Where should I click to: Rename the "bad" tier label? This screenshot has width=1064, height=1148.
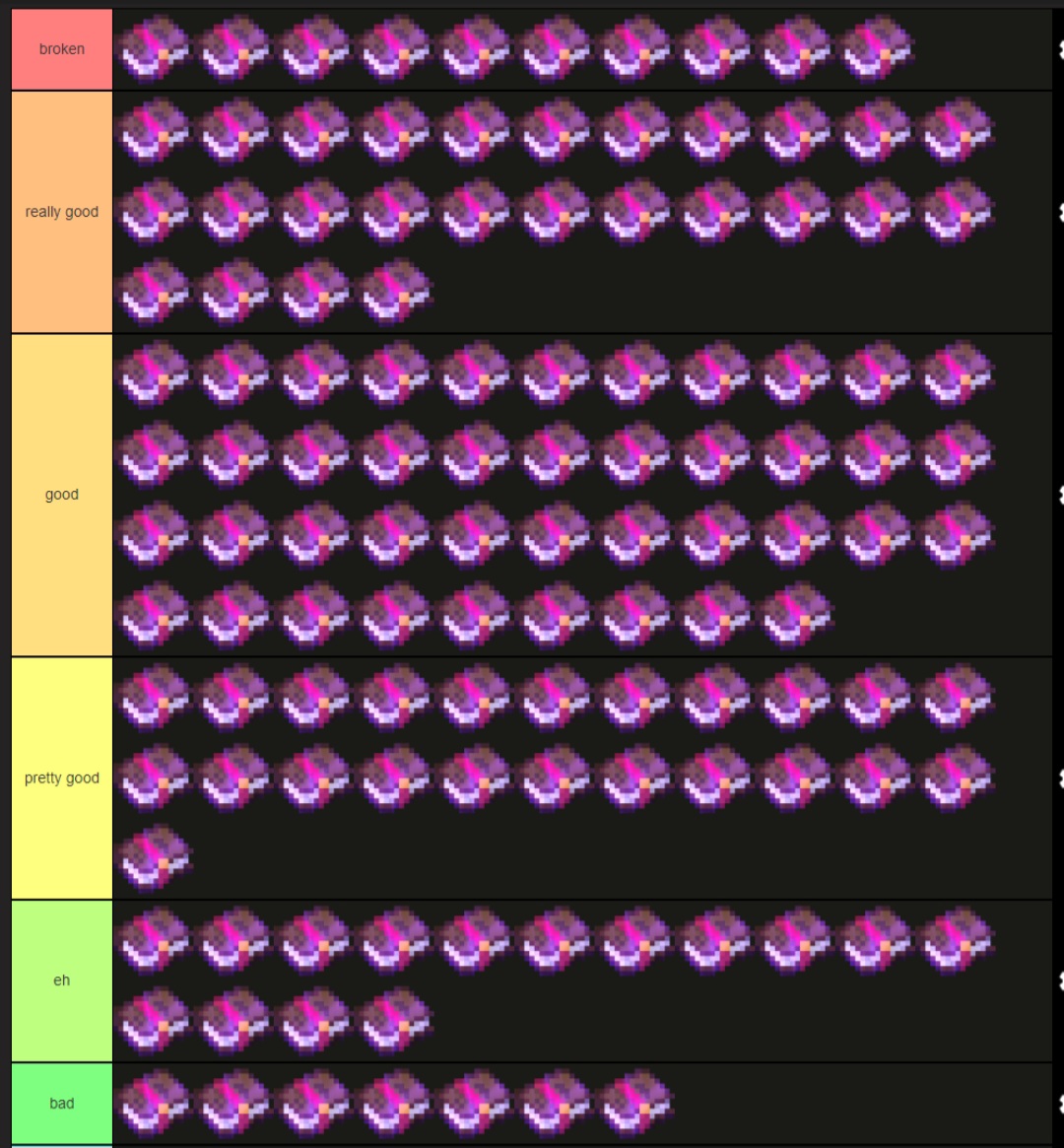(x=62, y=1103)
